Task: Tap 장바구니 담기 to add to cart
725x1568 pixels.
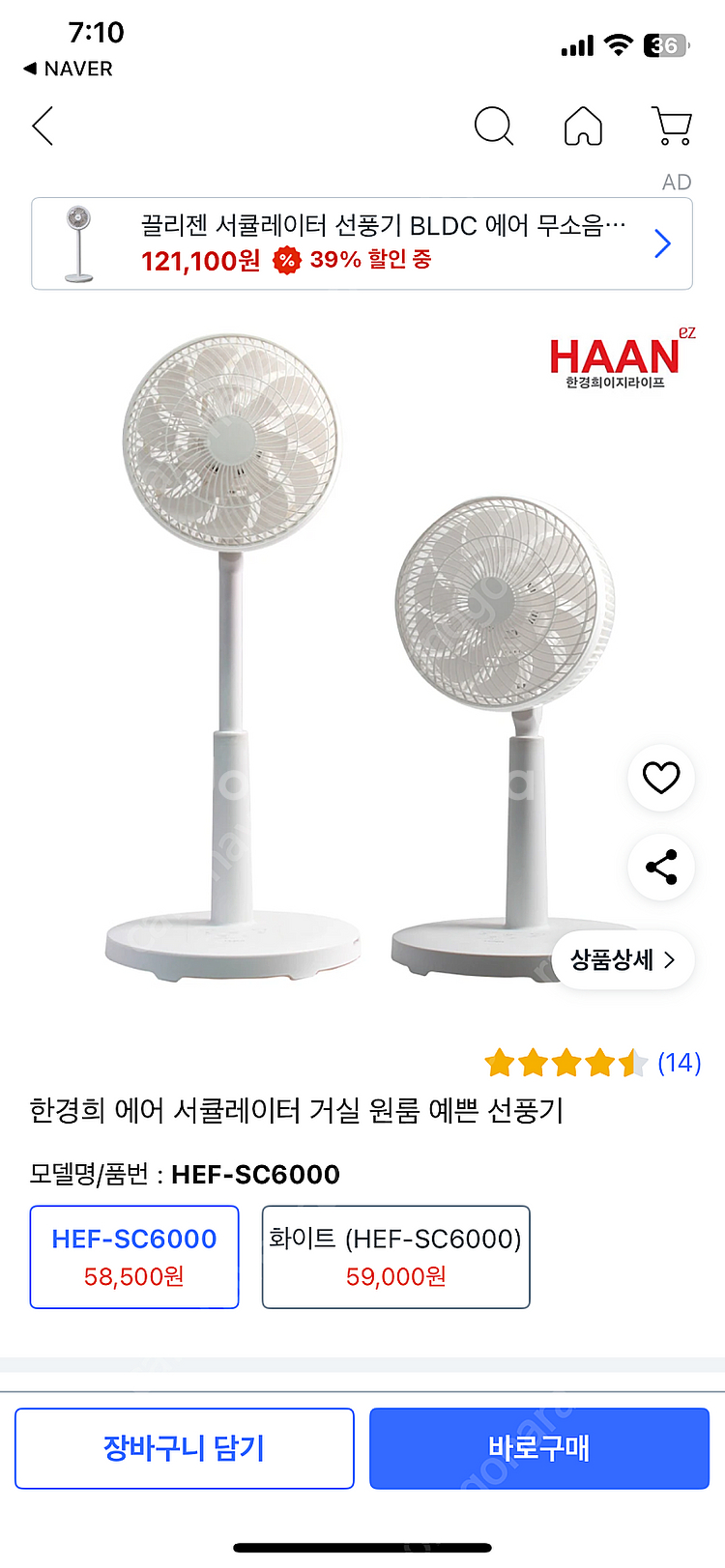Action: (x=185, y=1448)
